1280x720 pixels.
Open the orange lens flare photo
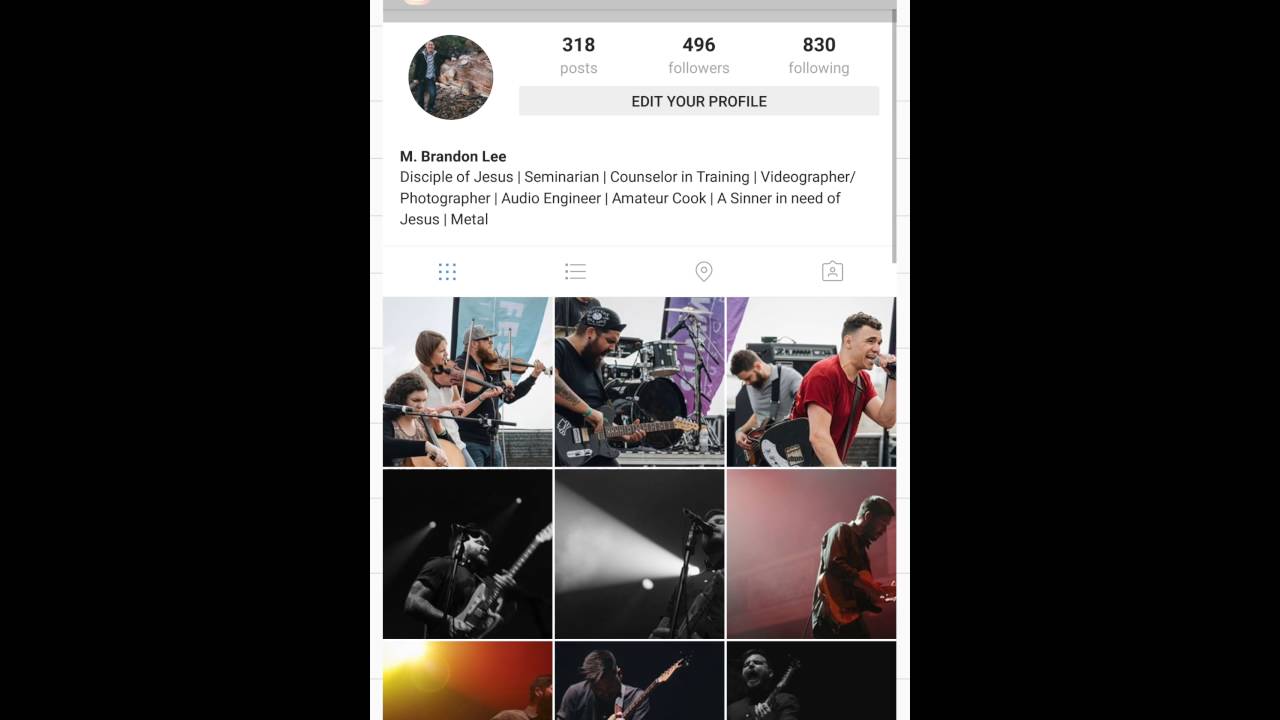pyautogui.click(x=467, y=682)
